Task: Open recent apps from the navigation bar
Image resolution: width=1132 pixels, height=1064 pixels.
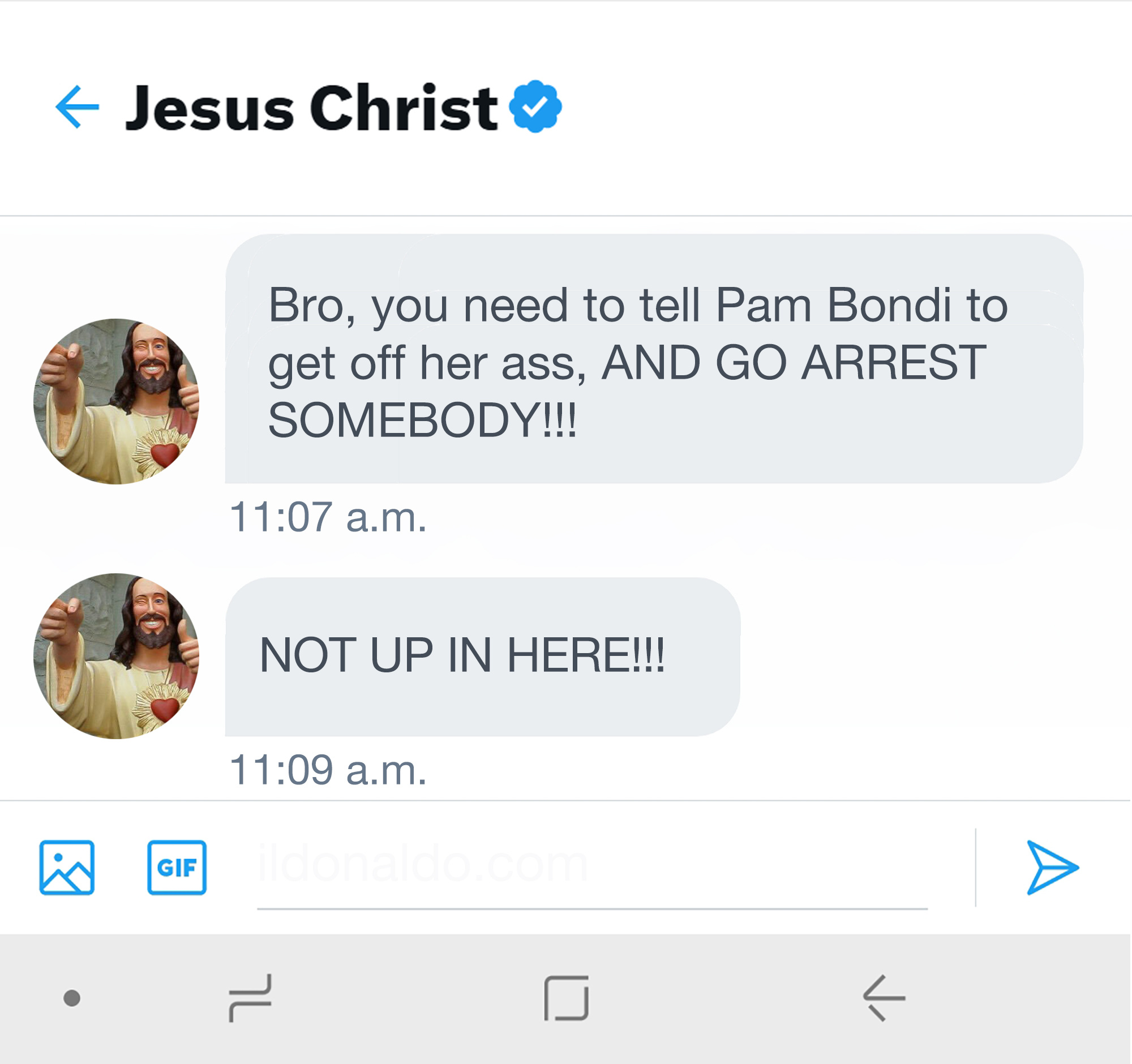Action: 251,997
